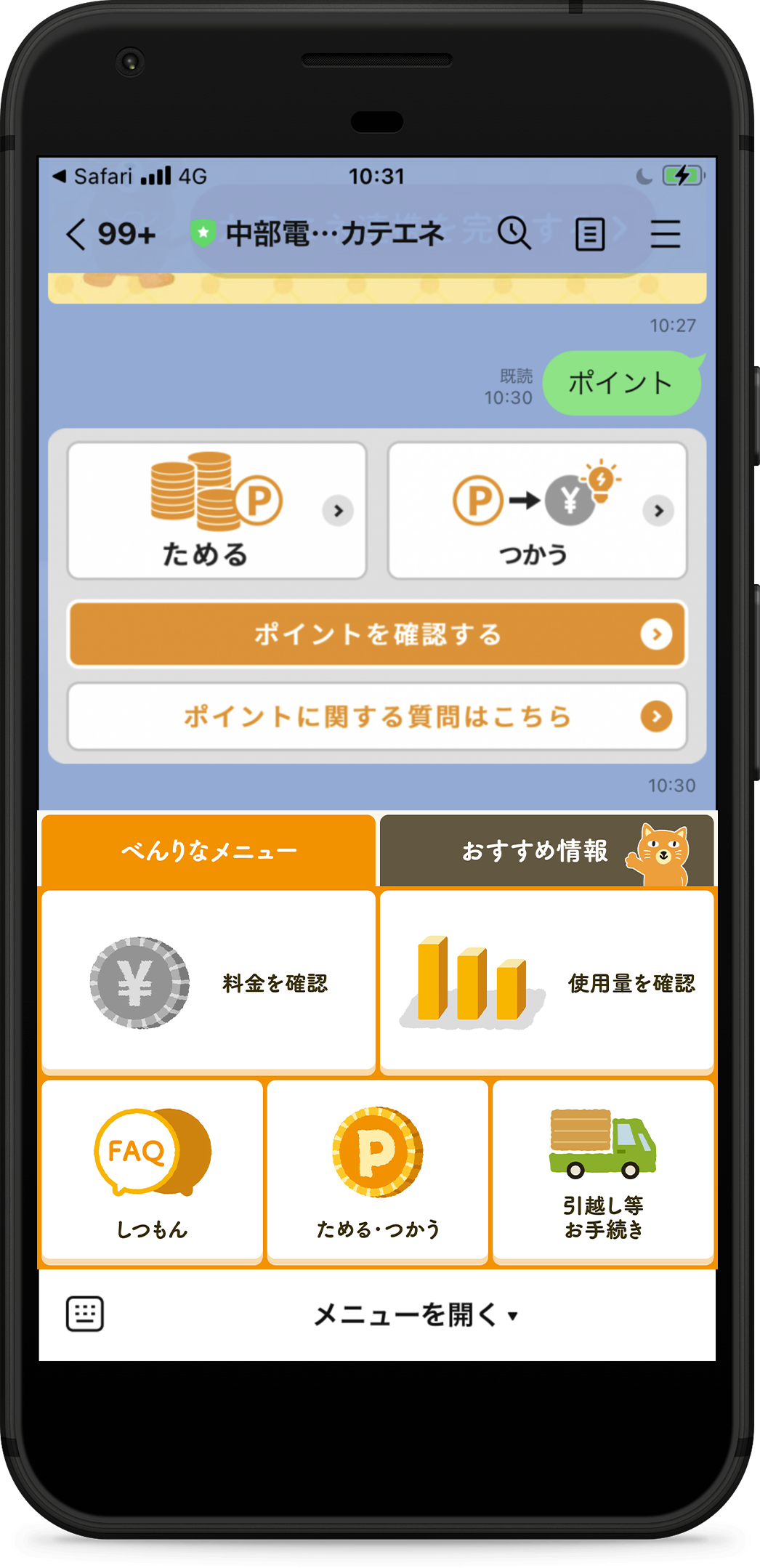Switch to おすすめ情報 tab
760x1568 pixels.
[546, 850]
